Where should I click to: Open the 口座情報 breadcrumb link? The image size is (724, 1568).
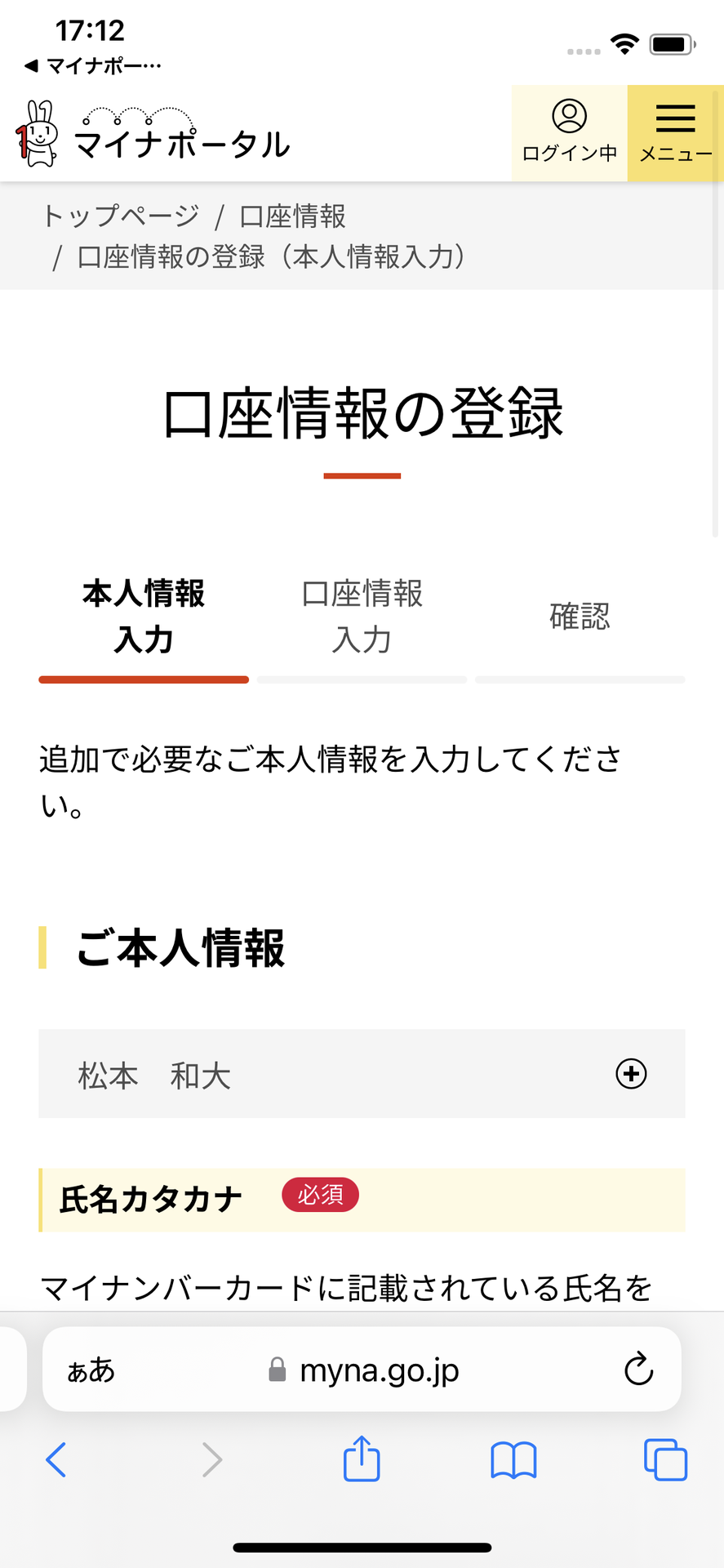(293, 216)
